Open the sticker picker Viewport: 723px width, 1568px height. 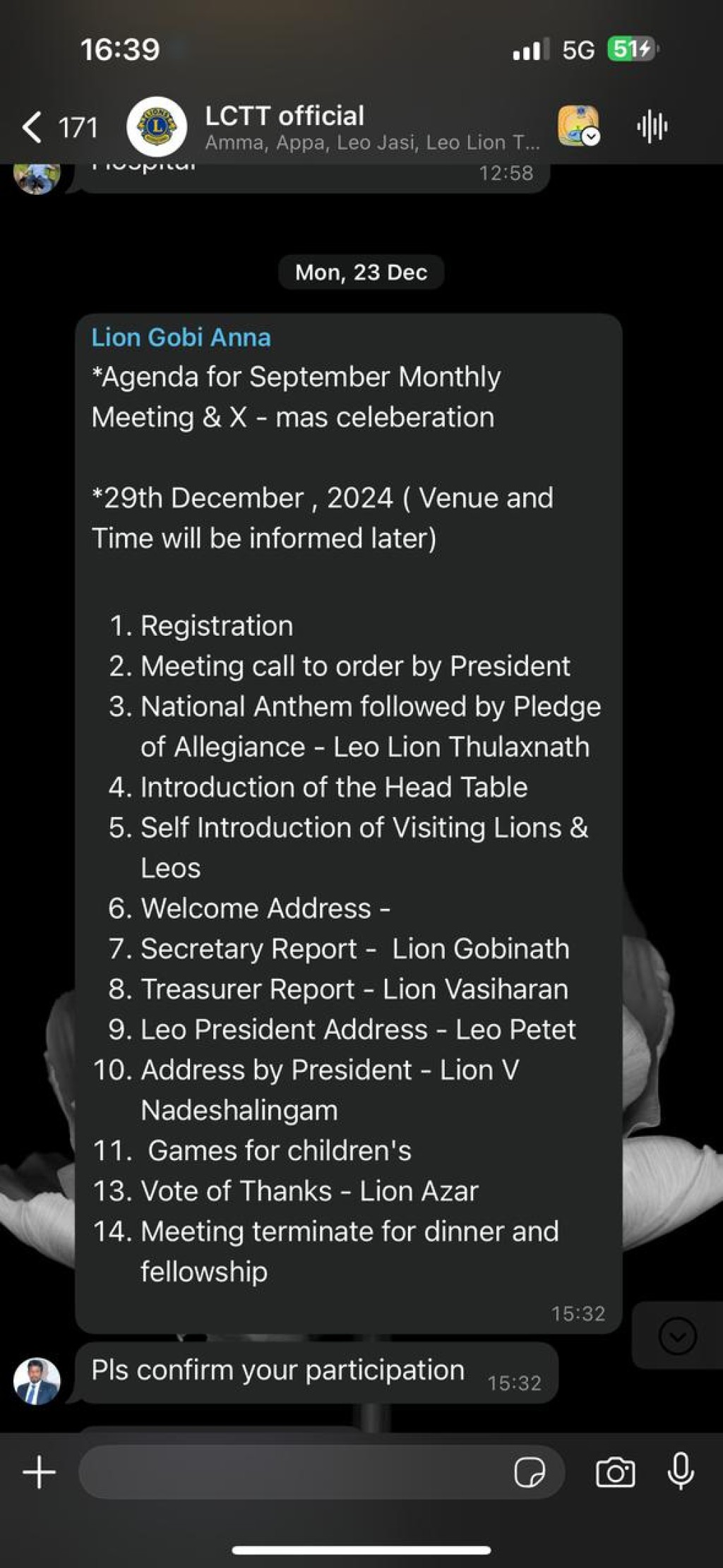[530, 1473]
